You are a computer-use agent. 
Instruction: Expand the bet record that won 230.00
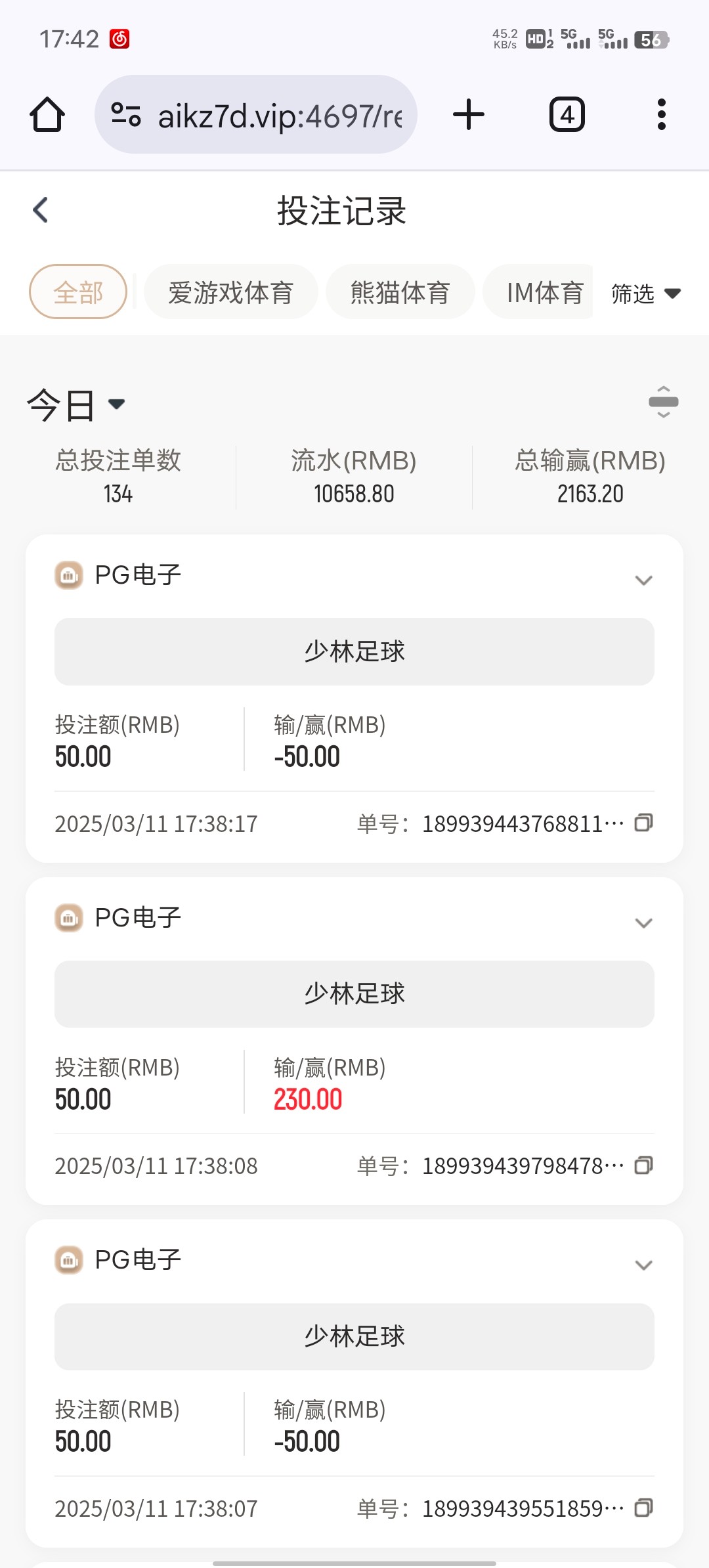[643, 923]
